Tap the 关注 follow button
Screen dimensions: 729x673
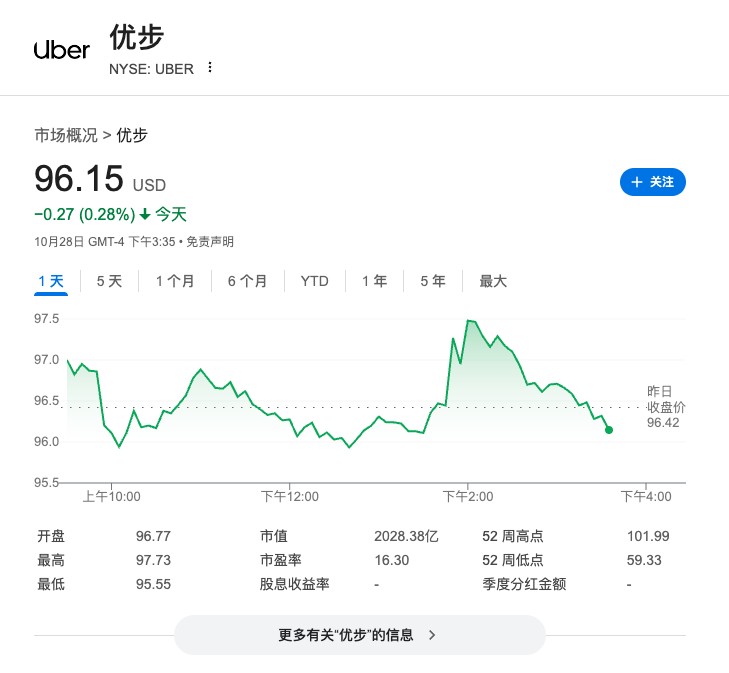click(x=653, y=182)
